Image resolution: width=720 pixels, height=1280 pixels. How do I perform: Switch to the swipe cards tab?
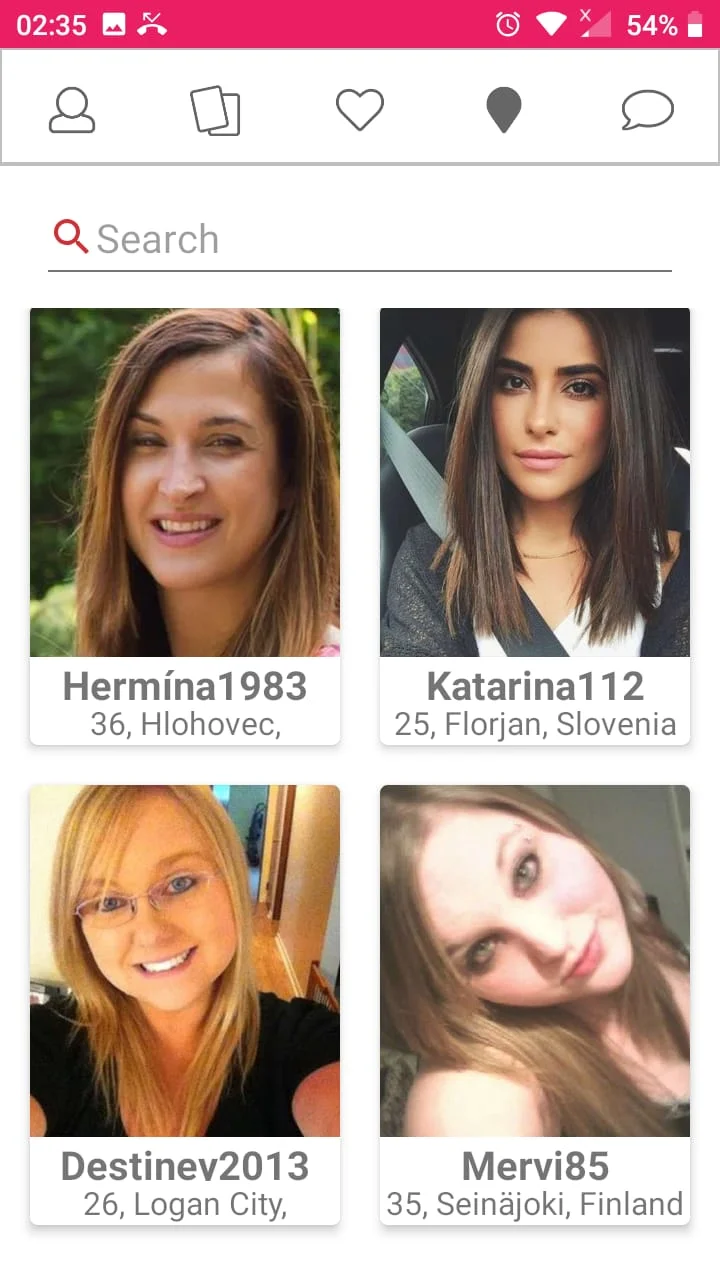(x=215, y=110)
